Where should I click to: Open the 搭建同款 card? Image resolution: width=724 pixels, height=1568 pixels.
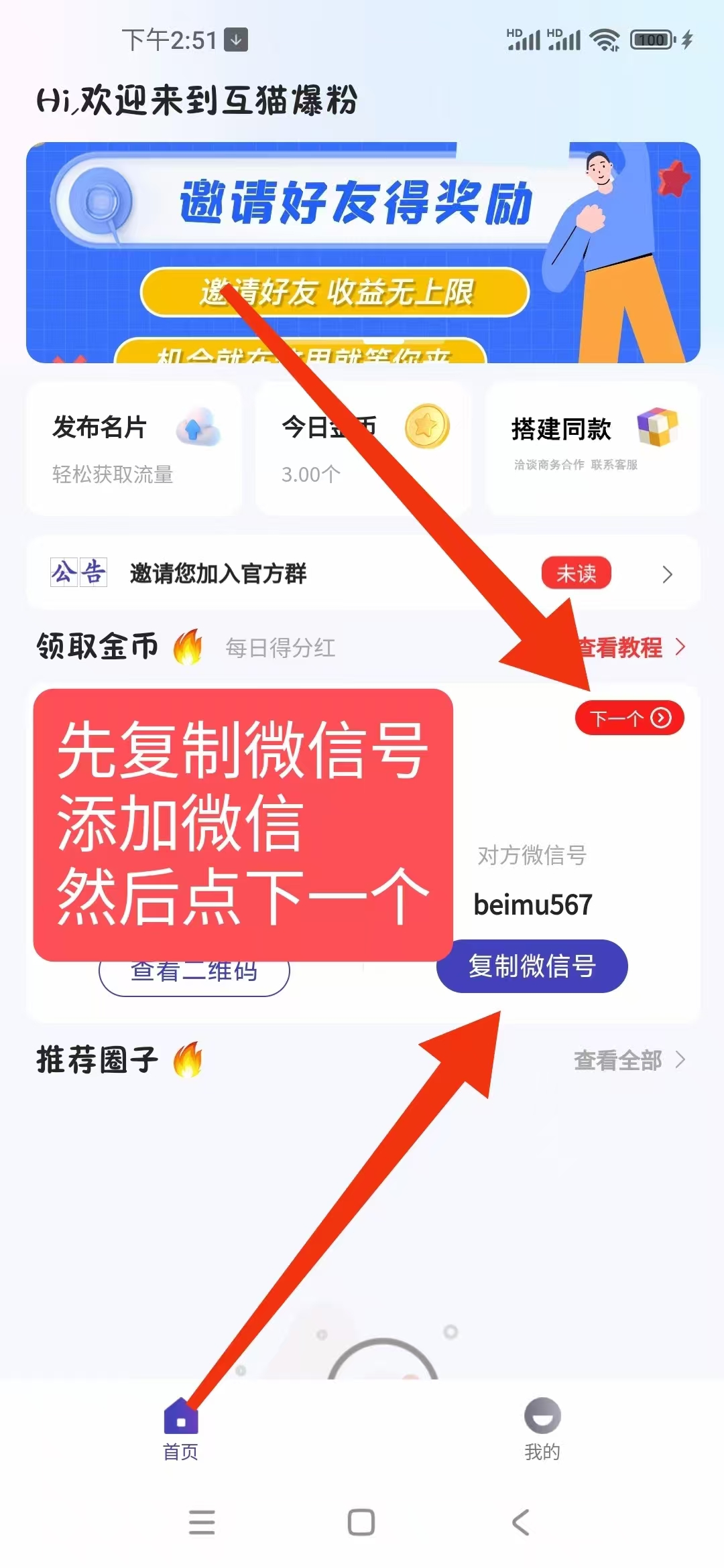point(593,448)
